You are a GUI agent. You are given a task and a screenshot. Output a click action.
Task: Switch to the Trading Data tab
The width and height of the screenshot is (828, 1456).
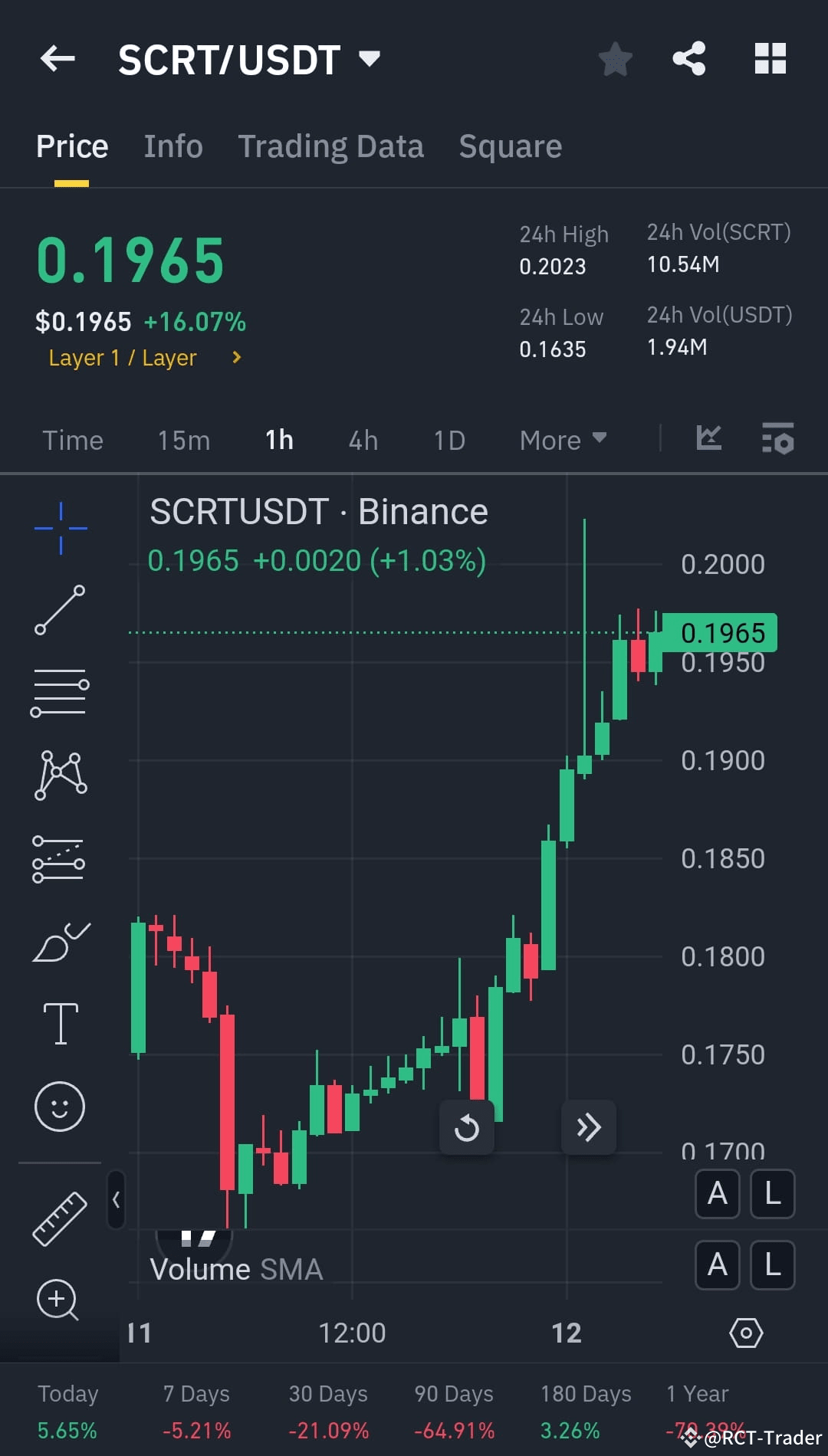pos(331,146)
